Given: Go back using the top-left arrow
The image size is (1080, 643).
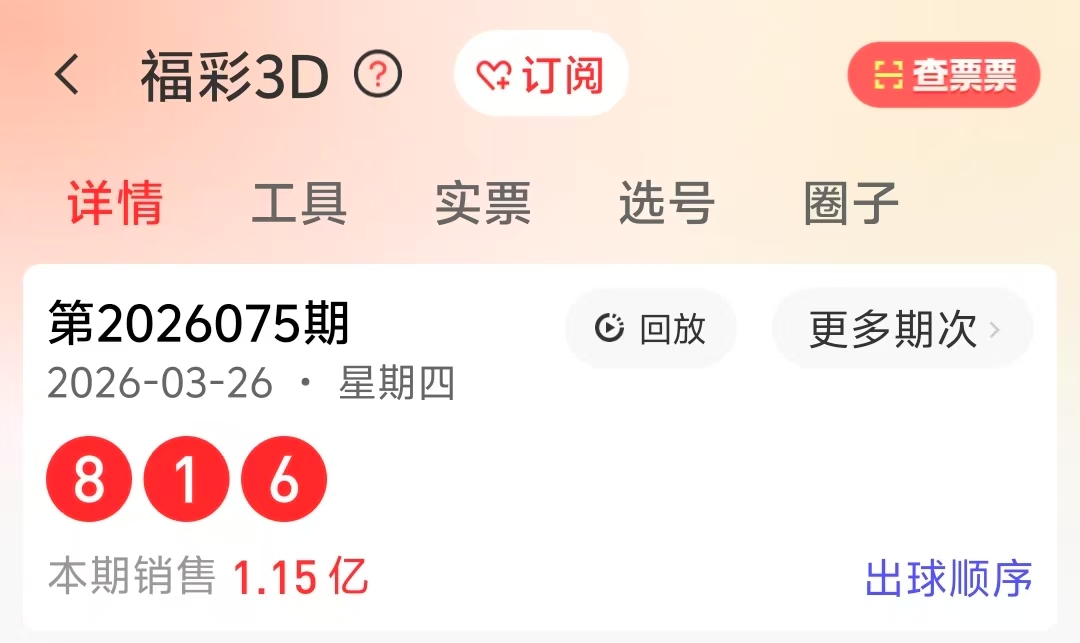Looking at the screenshot, I should 67,75.
